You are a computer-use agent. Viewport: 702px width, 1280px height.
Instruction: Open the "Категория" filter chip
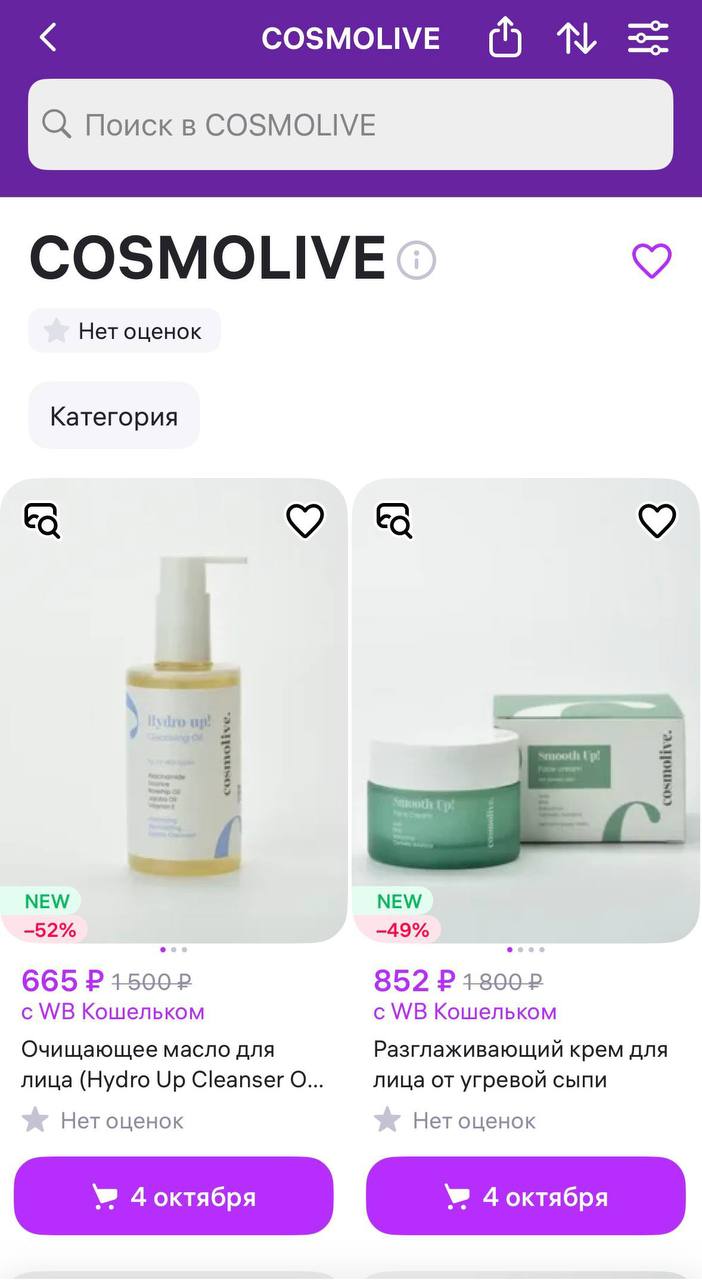114,416
